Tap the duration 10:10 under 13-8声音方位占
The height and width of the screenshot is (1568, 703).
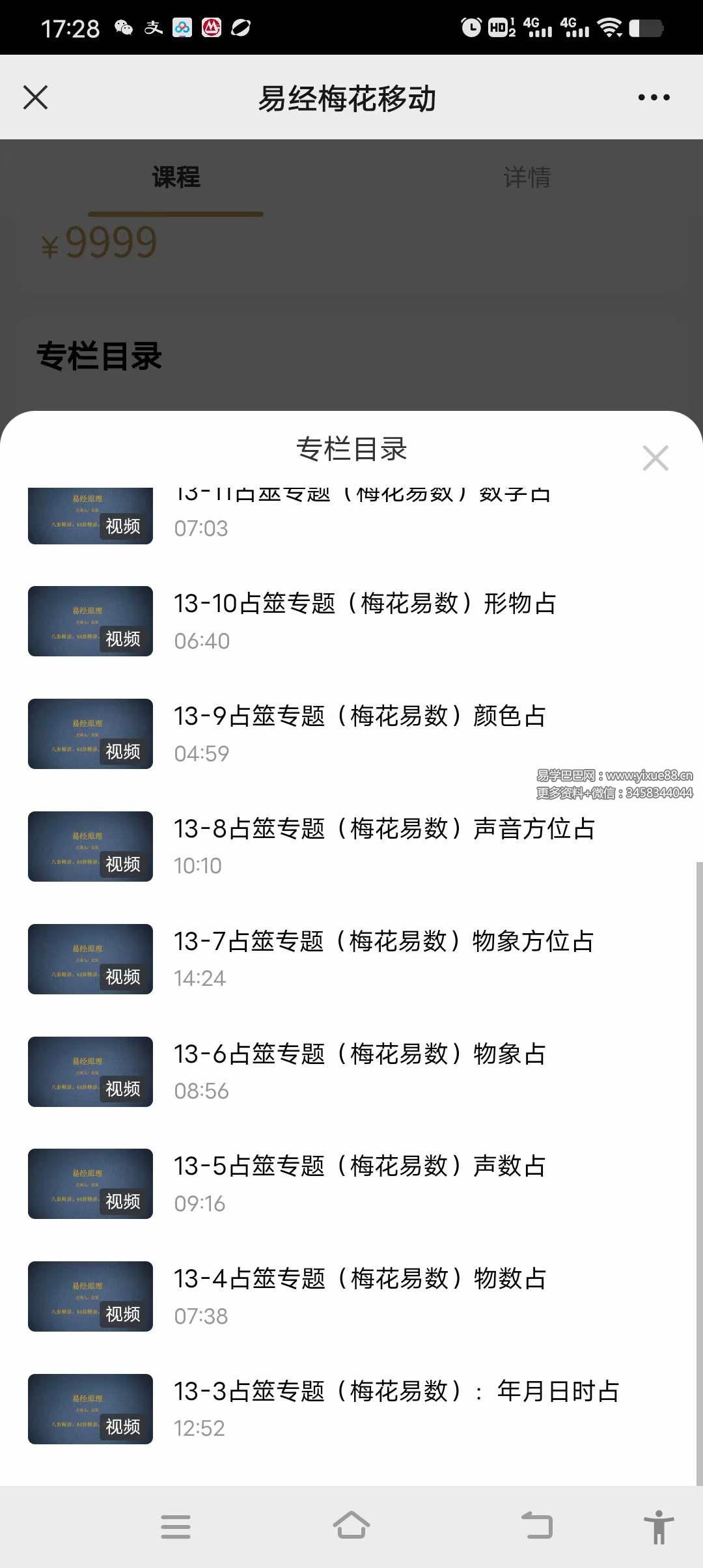pos(198,865)
